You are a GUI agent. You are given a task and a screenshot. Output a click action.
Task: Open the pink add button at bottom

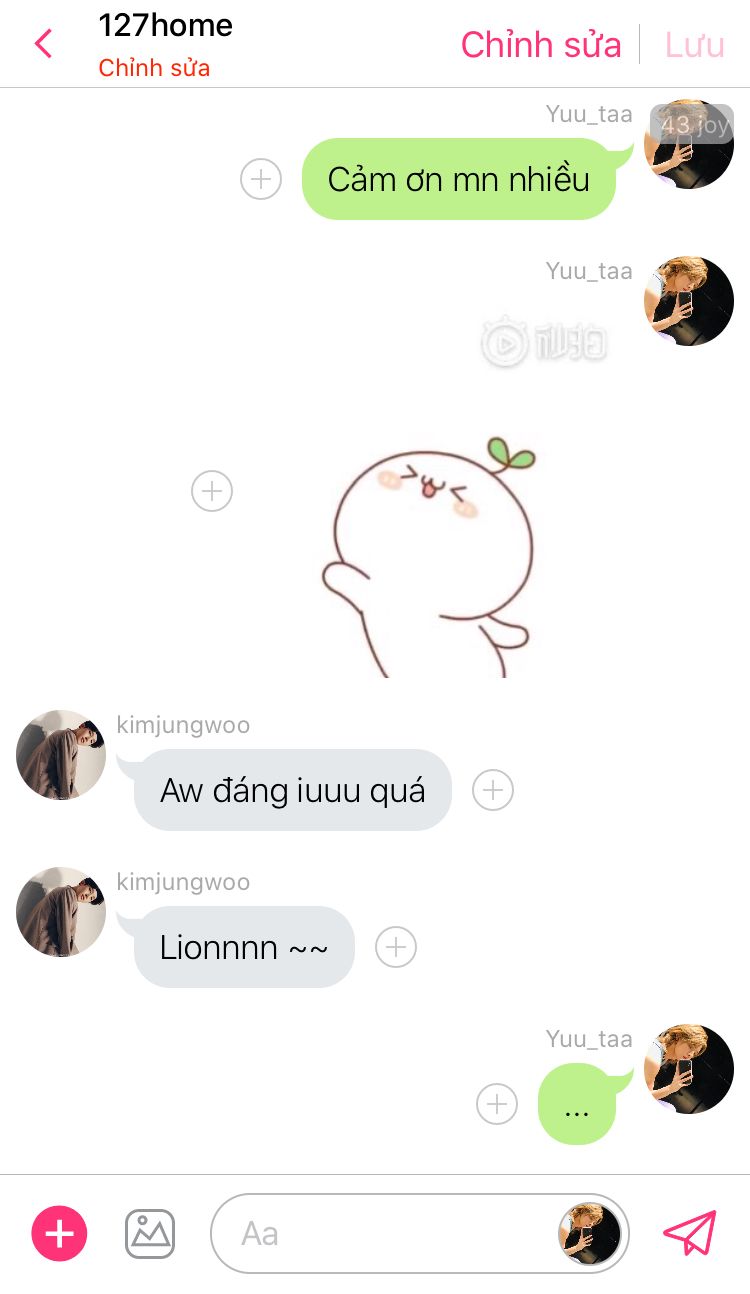60,1234
